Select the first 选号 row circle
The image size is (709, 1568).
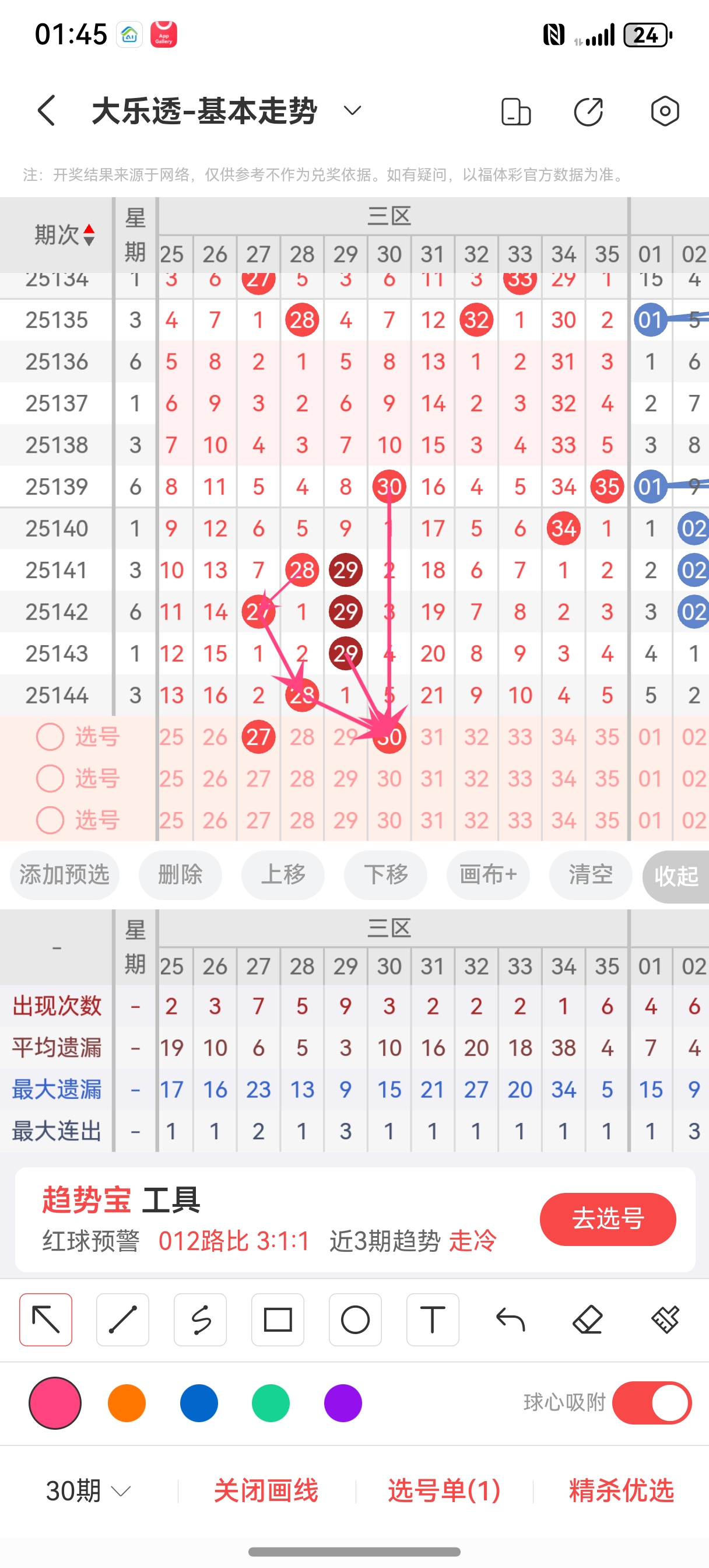coord(50,737)
